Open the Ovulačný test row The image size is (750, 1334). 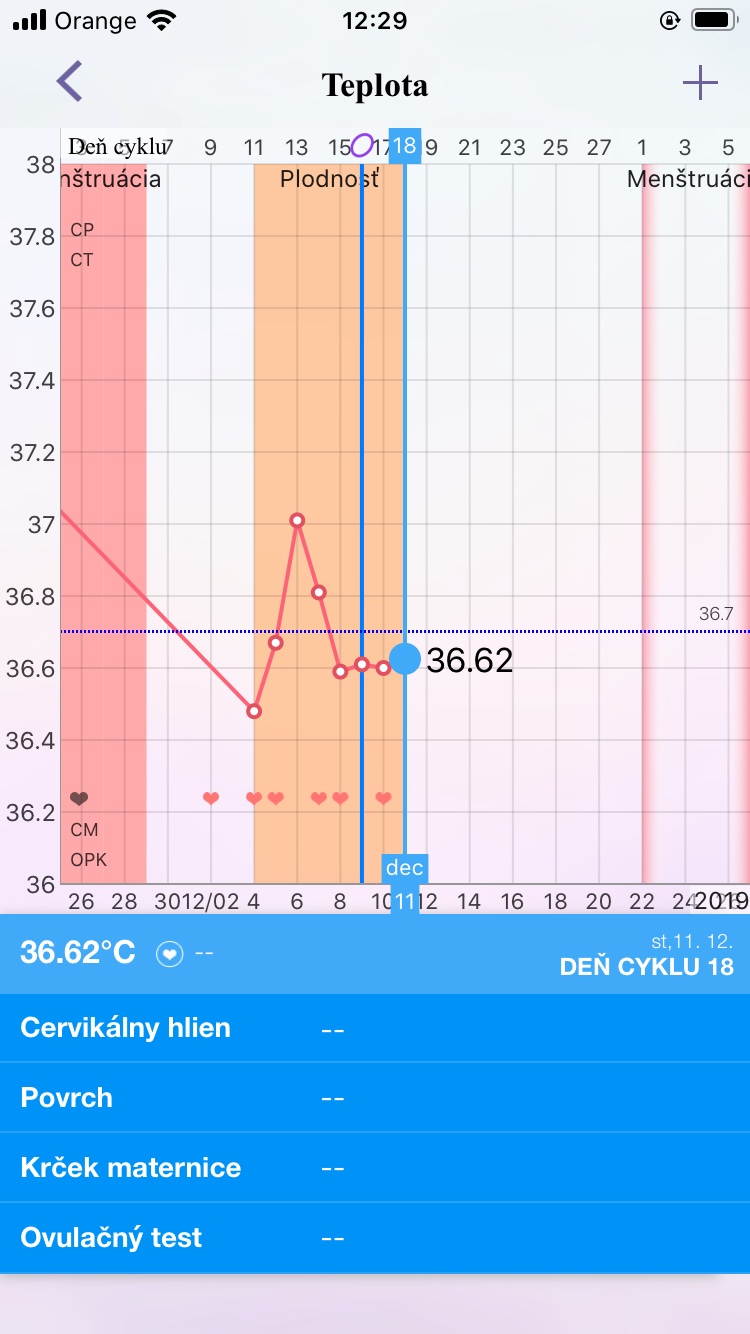click(374, 1238)
